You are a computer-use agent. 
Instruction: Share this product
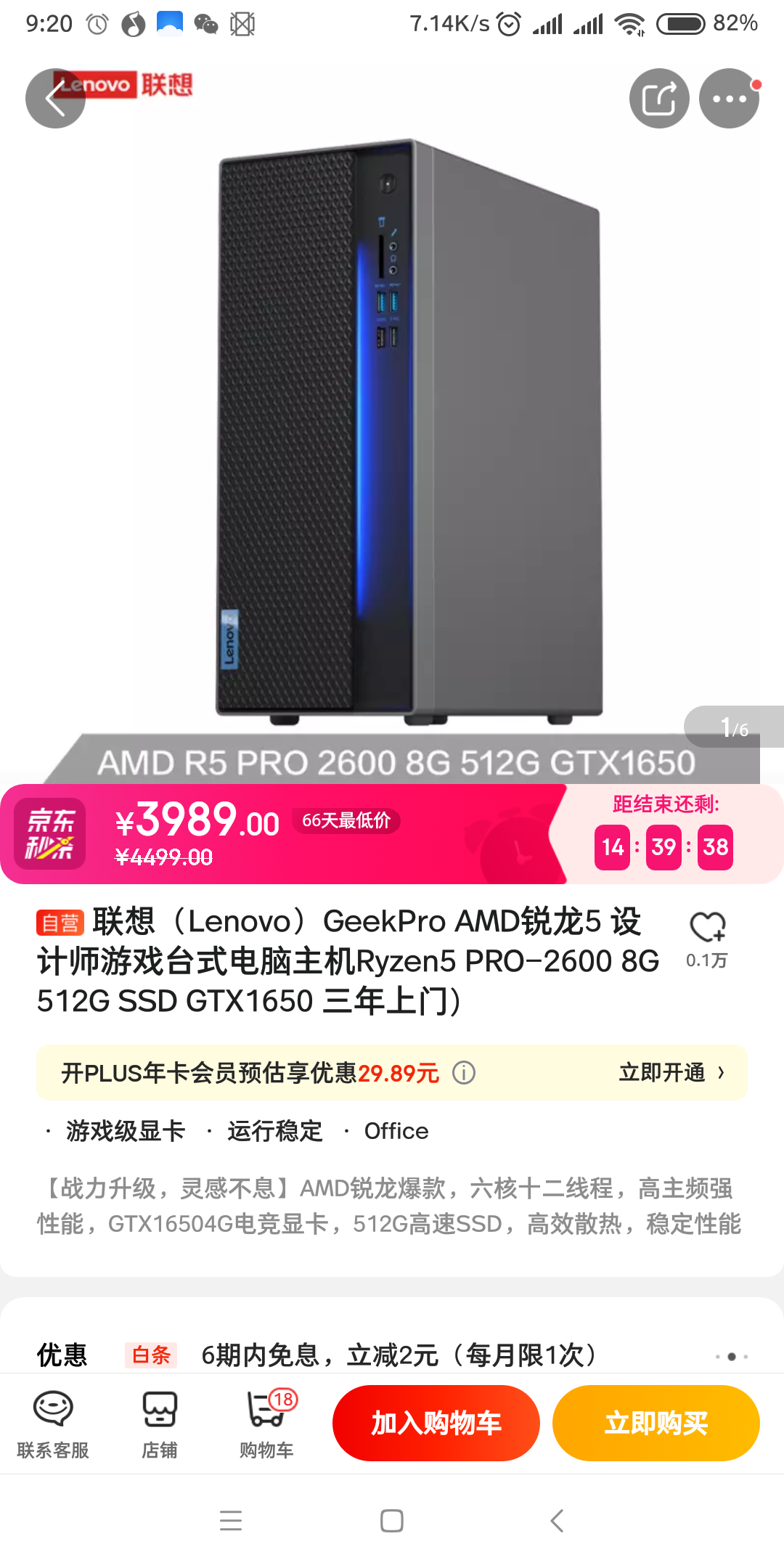click(659, 99)
